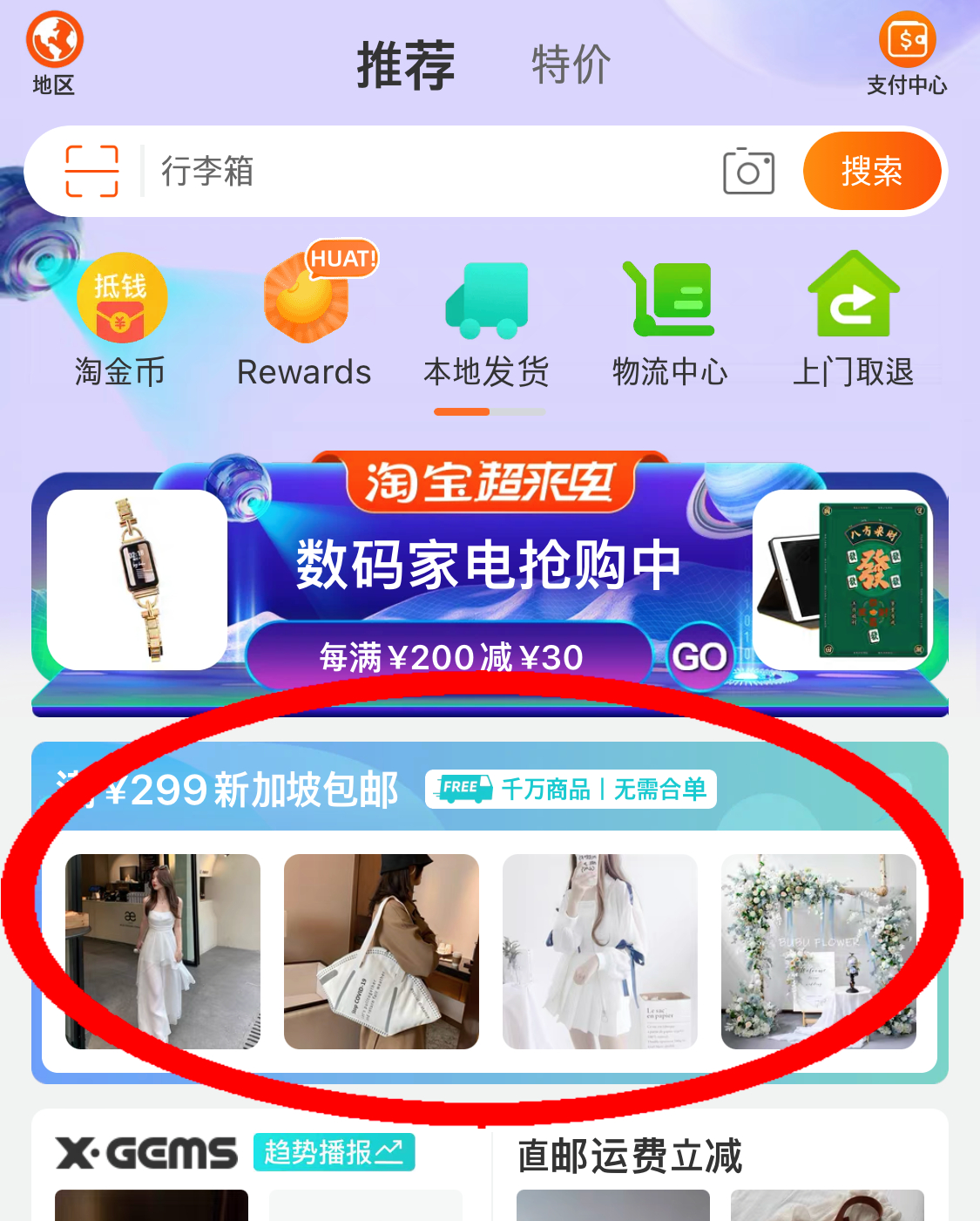Open 支付中心 payment center
Image resolution: width=980 pixels, height=1221 pixels.
tap(906, 52)
